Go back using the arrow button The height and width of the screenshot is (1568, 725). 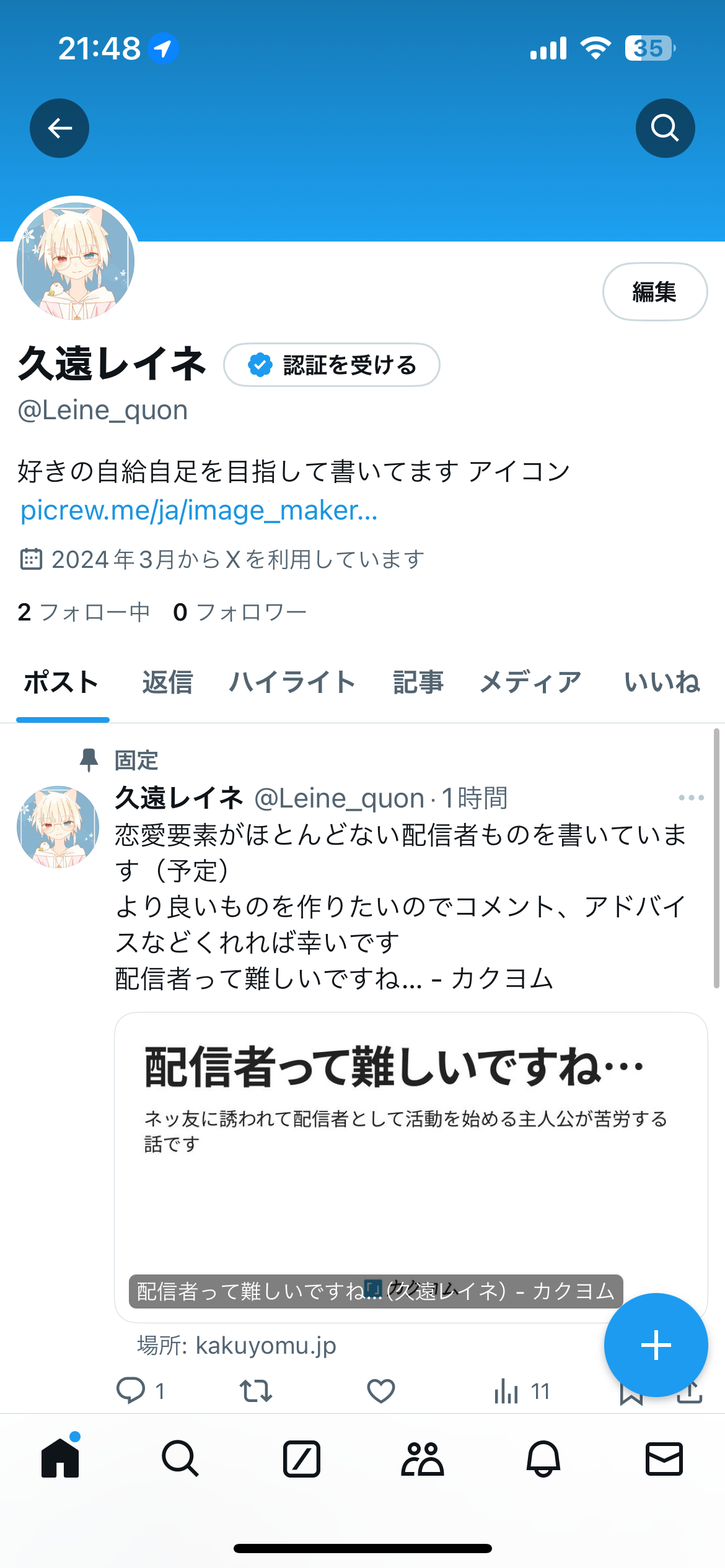tap(59, 128)
